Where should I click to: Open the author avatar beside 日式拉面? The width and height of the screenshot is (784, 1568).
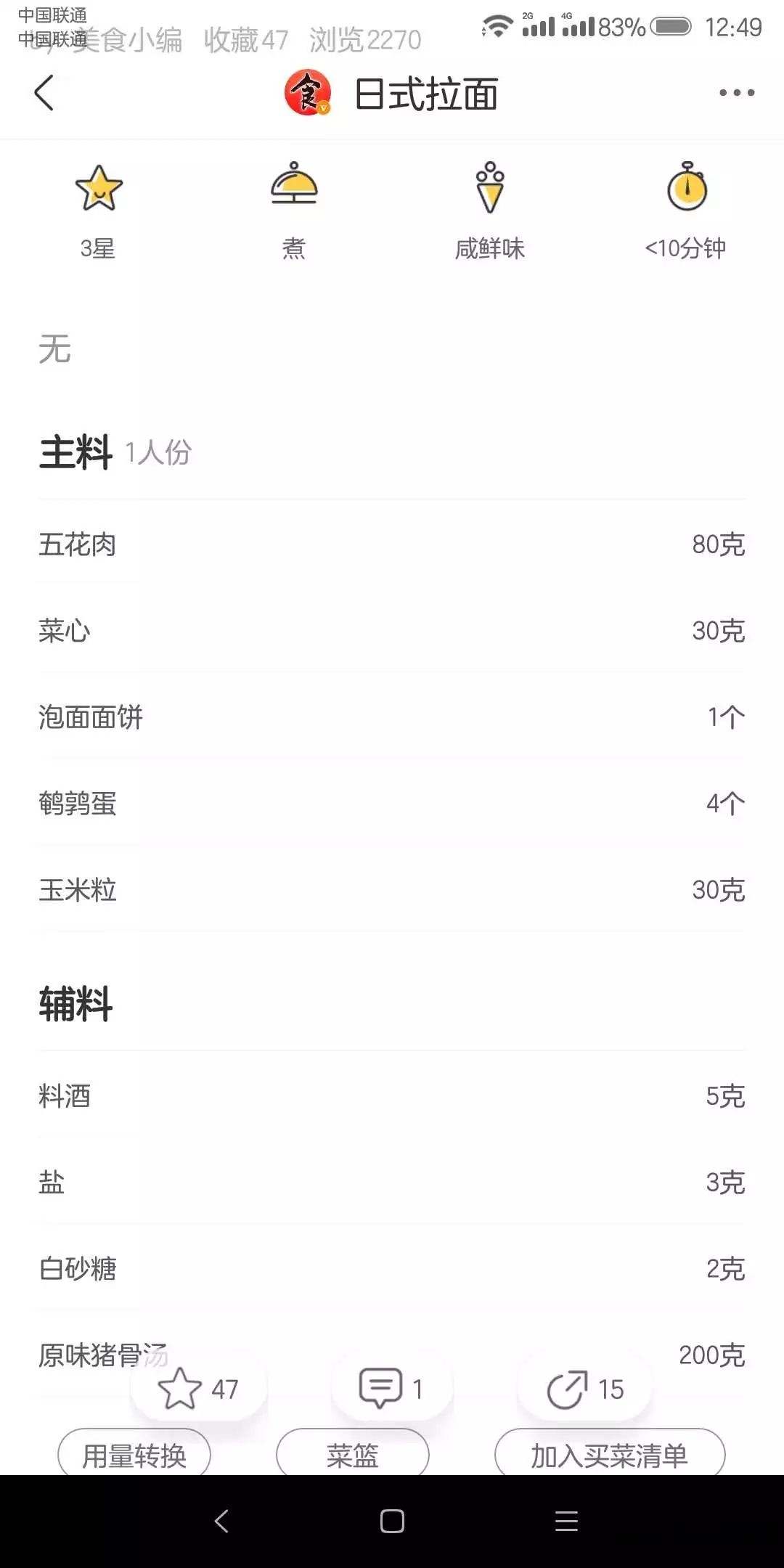click(x=308, y=93)
